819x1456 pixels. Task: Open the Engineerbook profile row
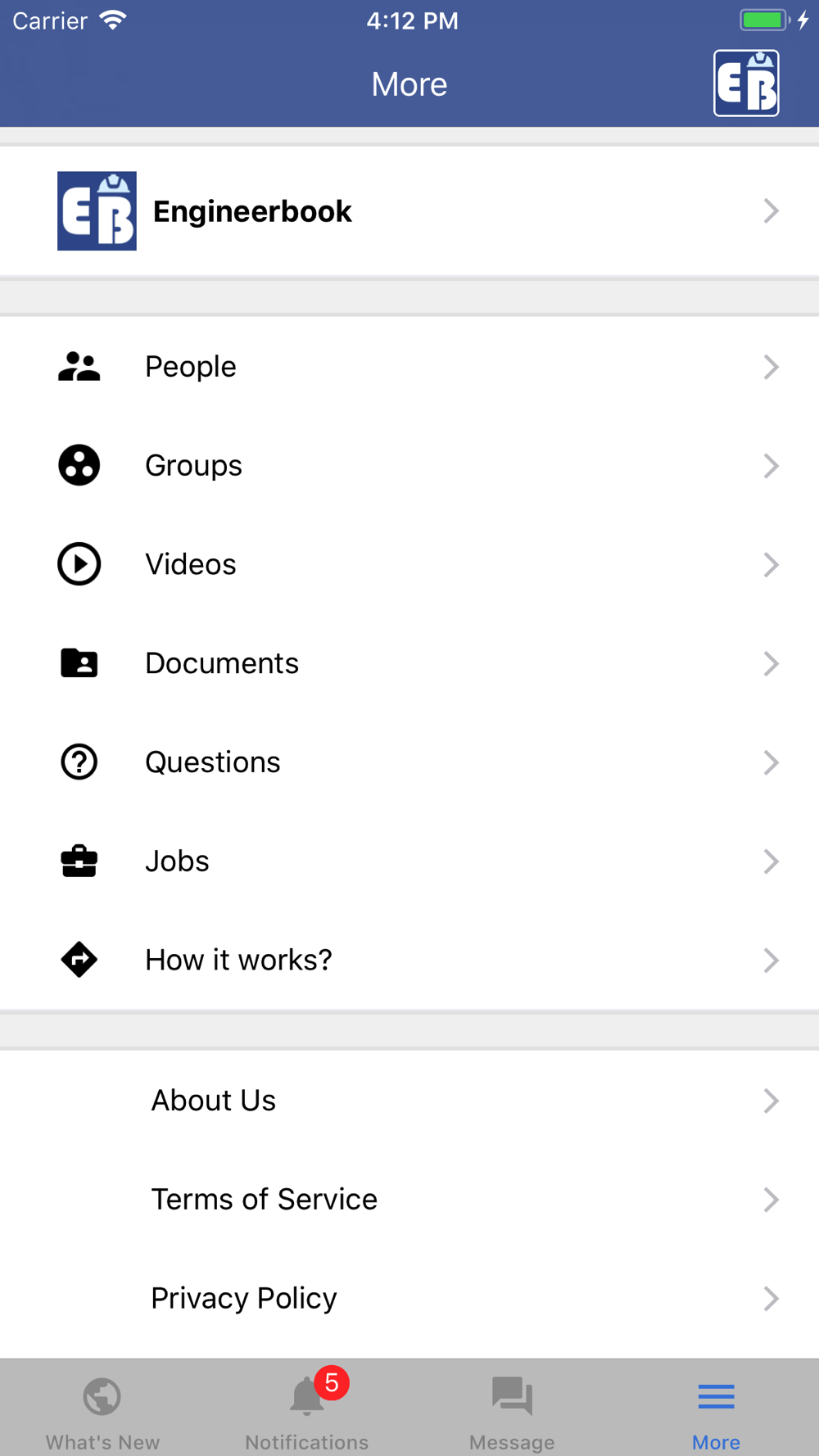(409, 211)
